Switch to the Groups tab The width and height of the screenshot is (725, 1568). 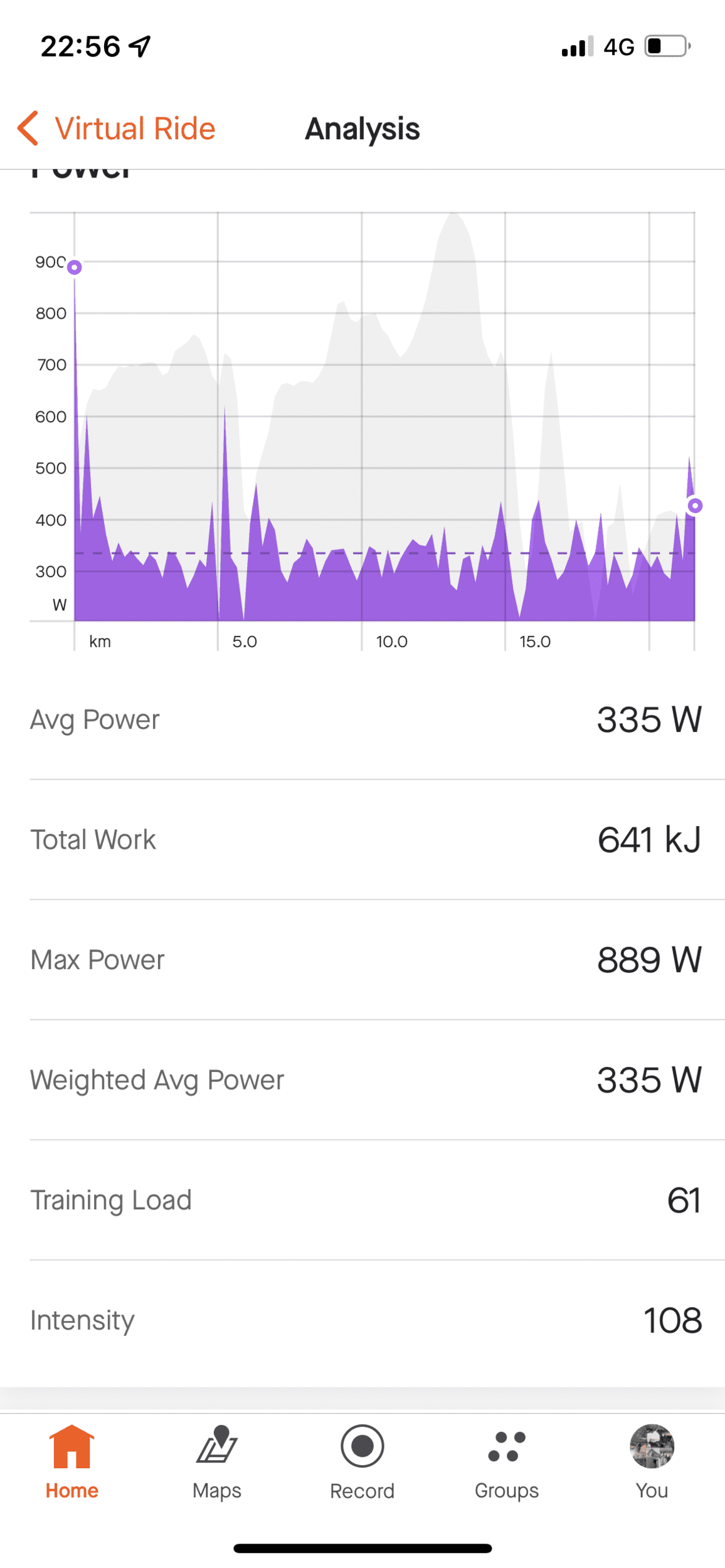pos(507,1462)
